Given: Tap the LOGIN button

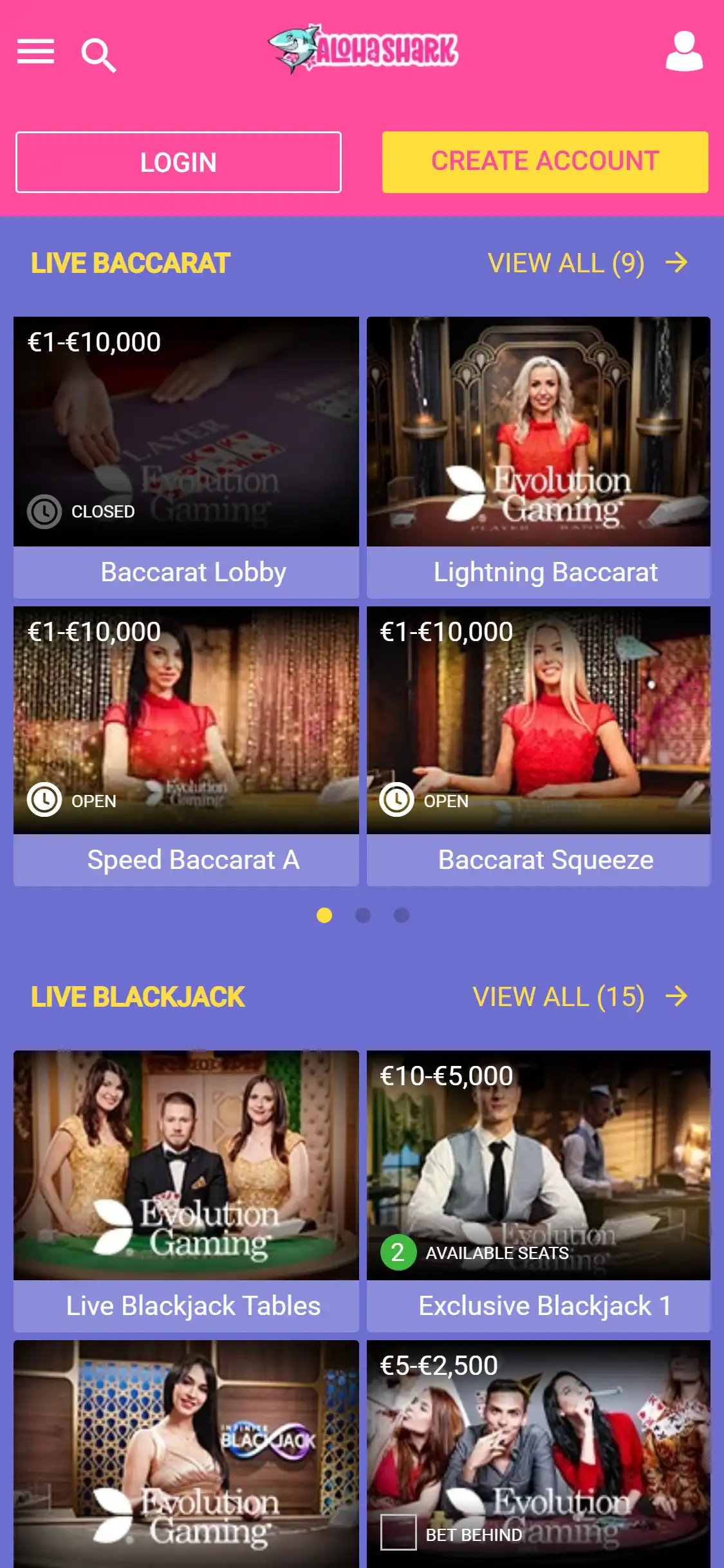Looking at the screenshot, I should (178, 162).
